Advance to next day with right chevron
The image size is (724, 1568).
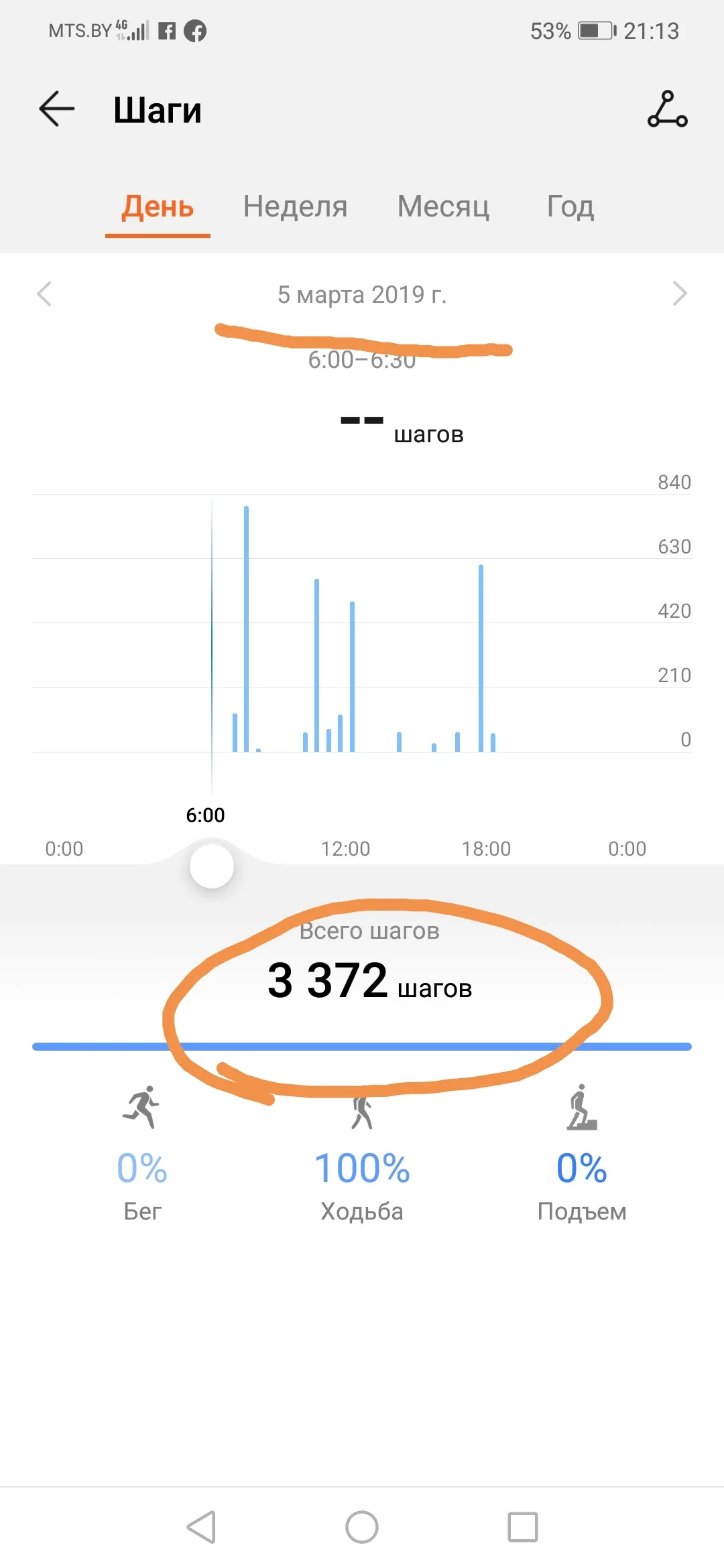(x=680, y=294)
